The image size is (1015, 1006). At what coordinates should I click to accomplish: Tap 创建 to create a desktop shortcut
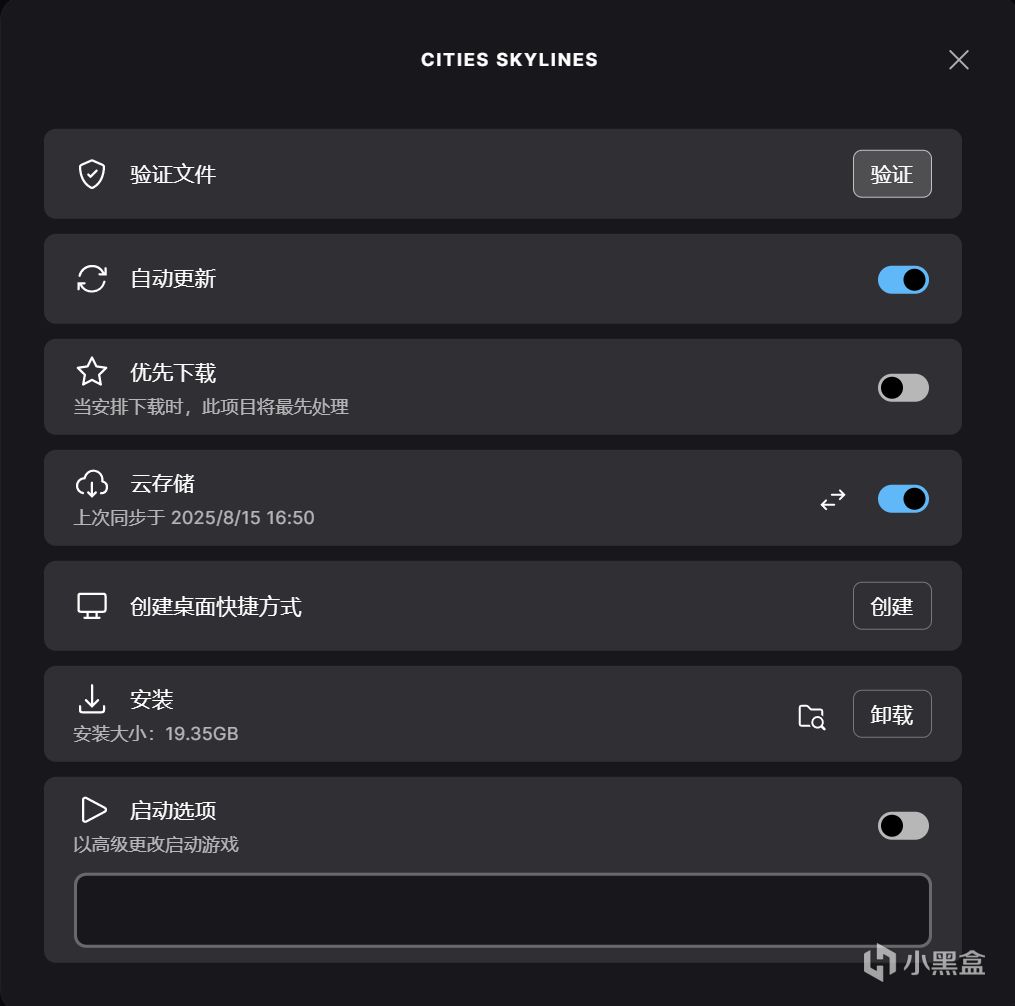click(x=892, y=606)
